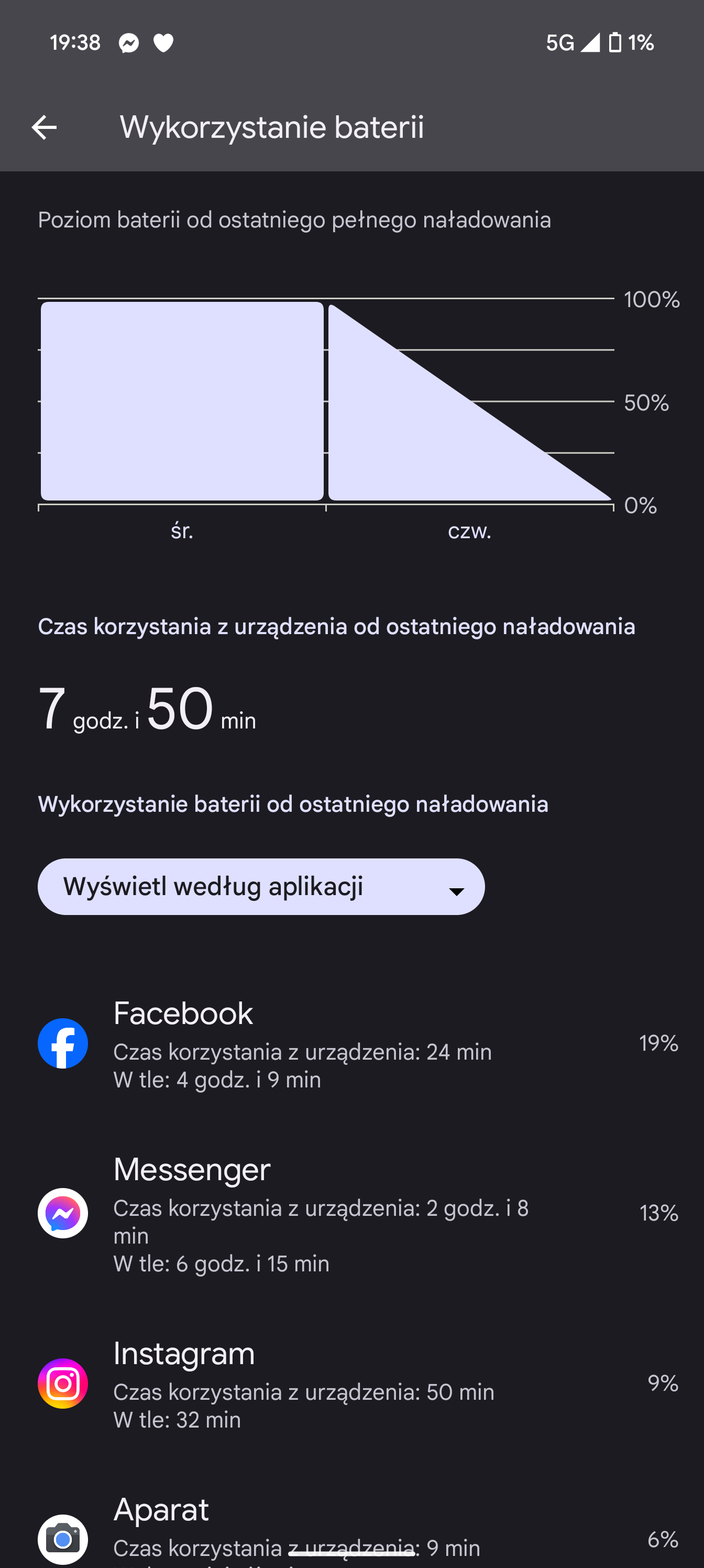
Task: Open Facebook battery usage details
Action: click(x=351, y=1043)
